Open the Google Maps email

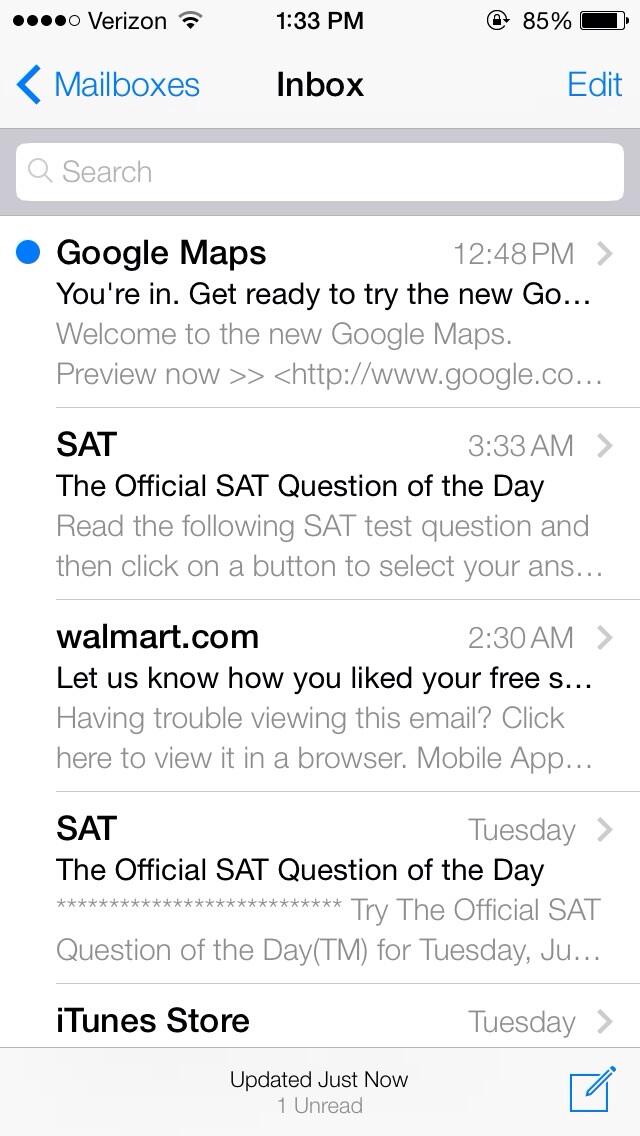tap(320, 312)
